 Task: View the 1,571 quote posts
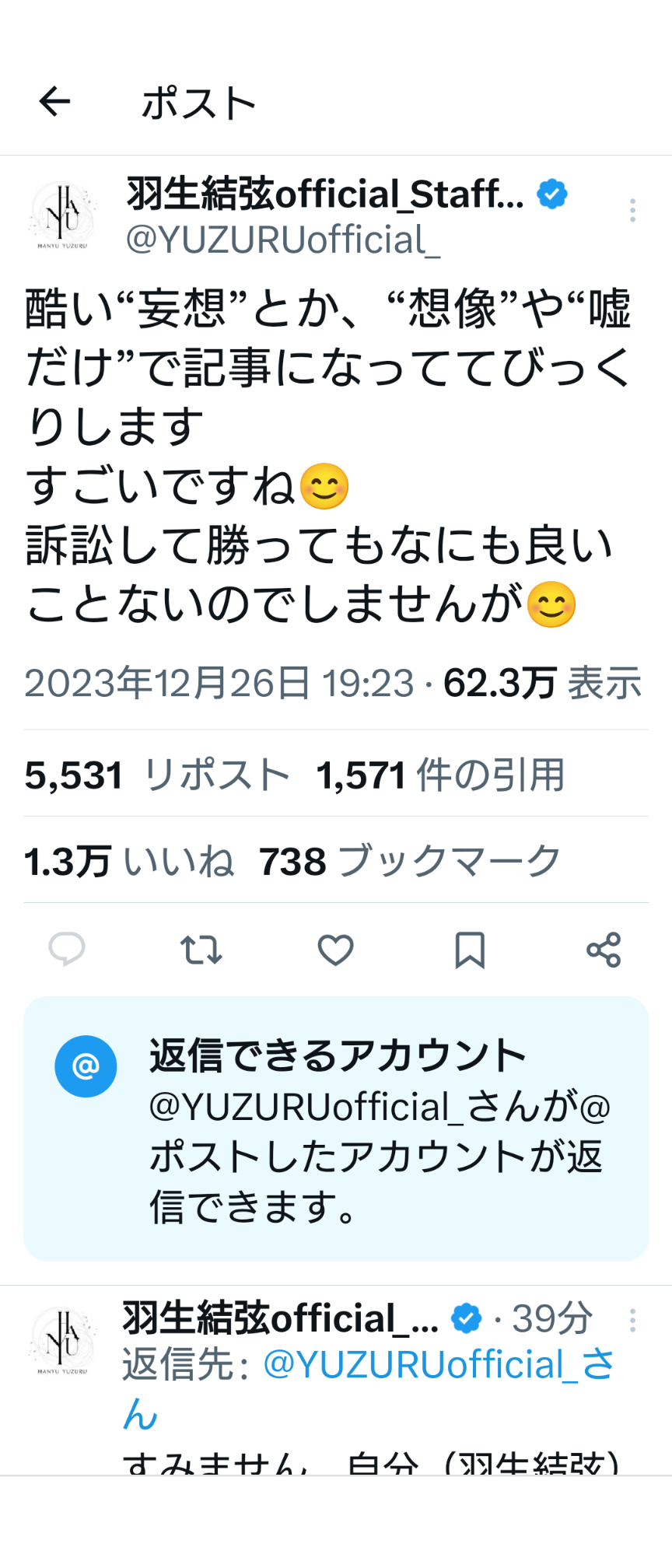440,775
